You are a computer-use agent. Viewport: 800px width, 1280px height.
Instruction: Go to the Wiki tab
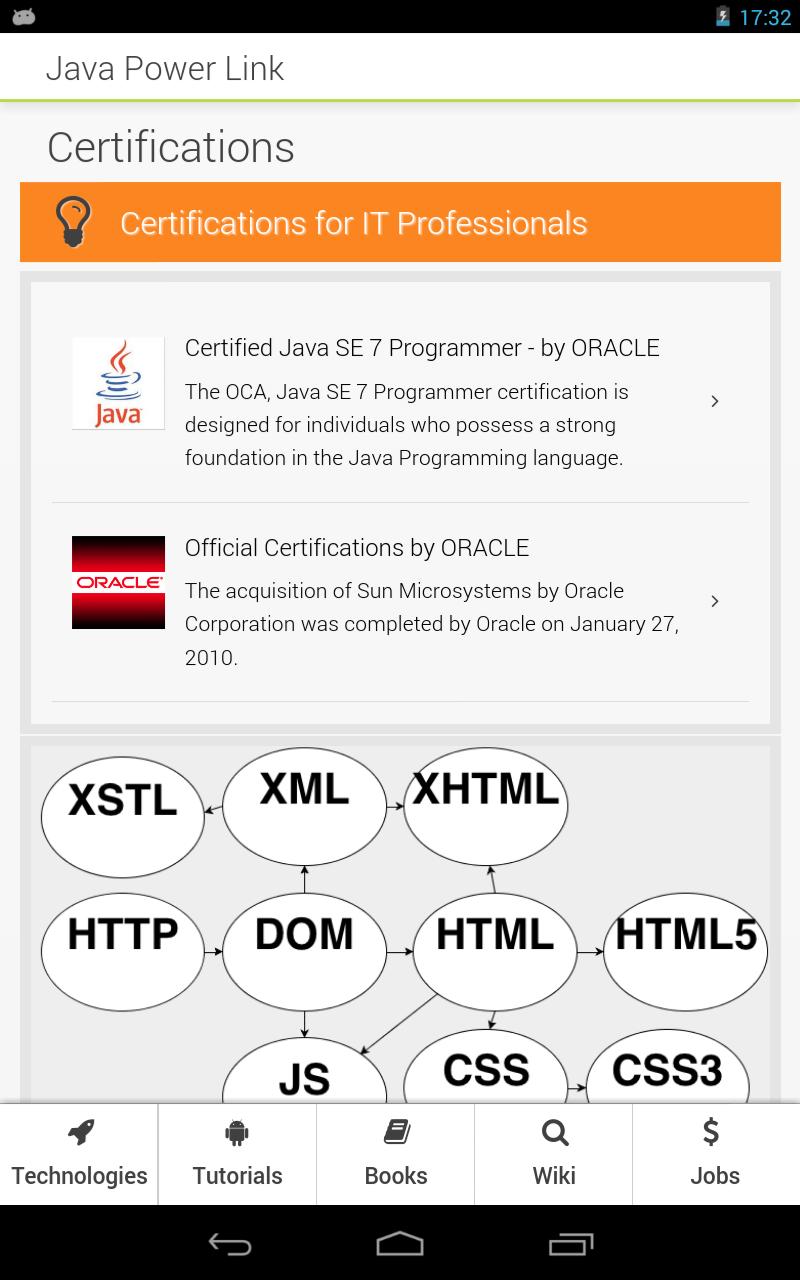554,1154
